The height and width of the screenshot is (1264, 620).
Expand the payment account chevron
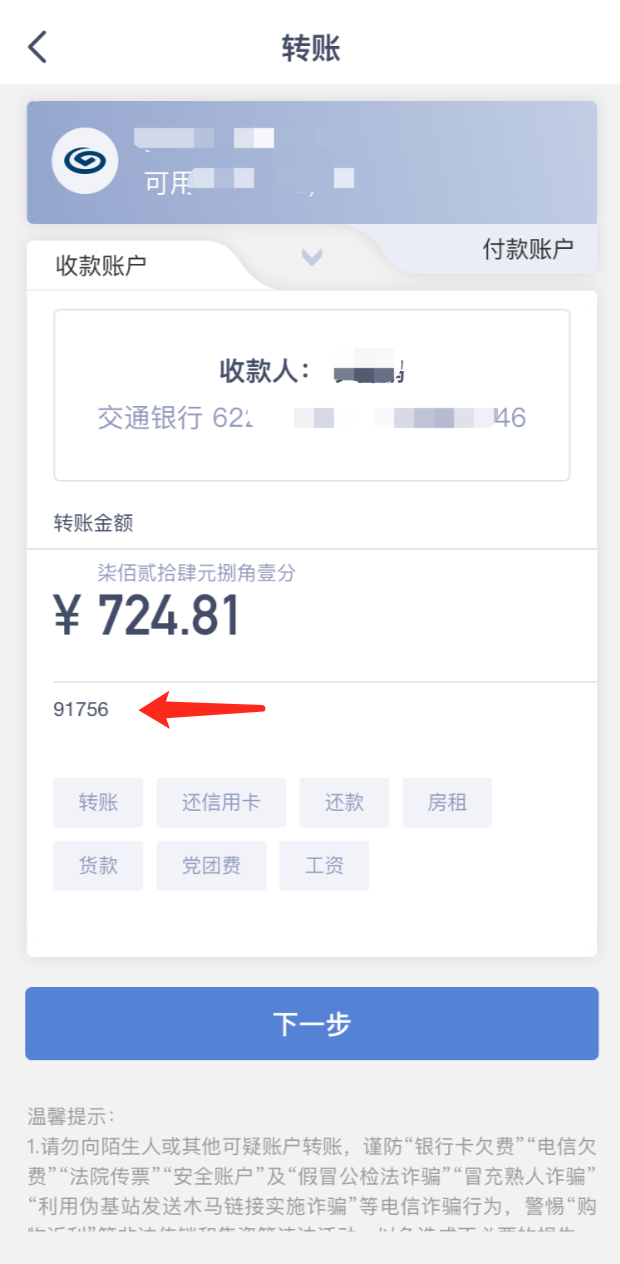pyautogui.click(x=312, y=258)
